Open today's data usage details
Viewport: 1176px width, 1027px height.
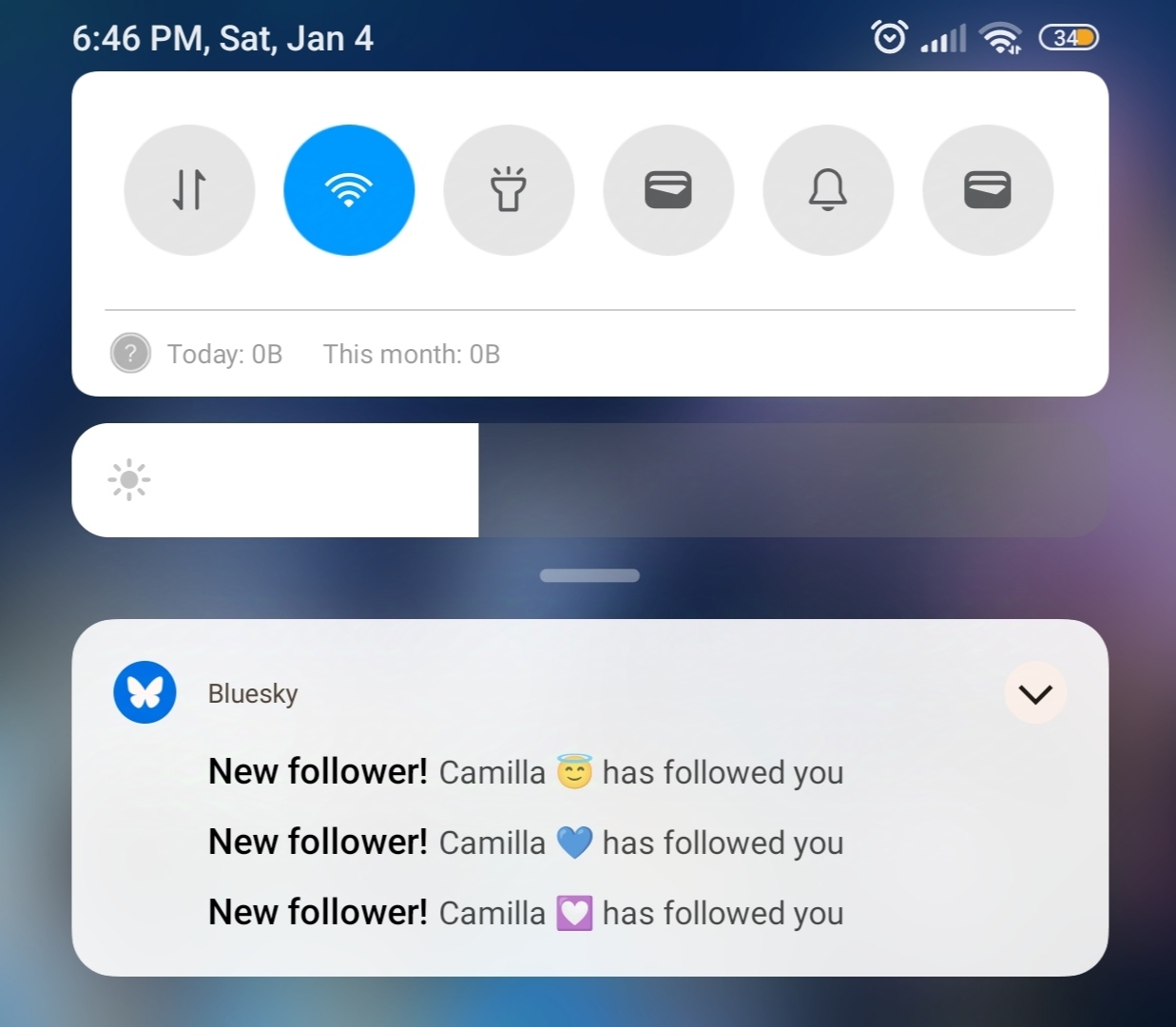pos(224,354)
